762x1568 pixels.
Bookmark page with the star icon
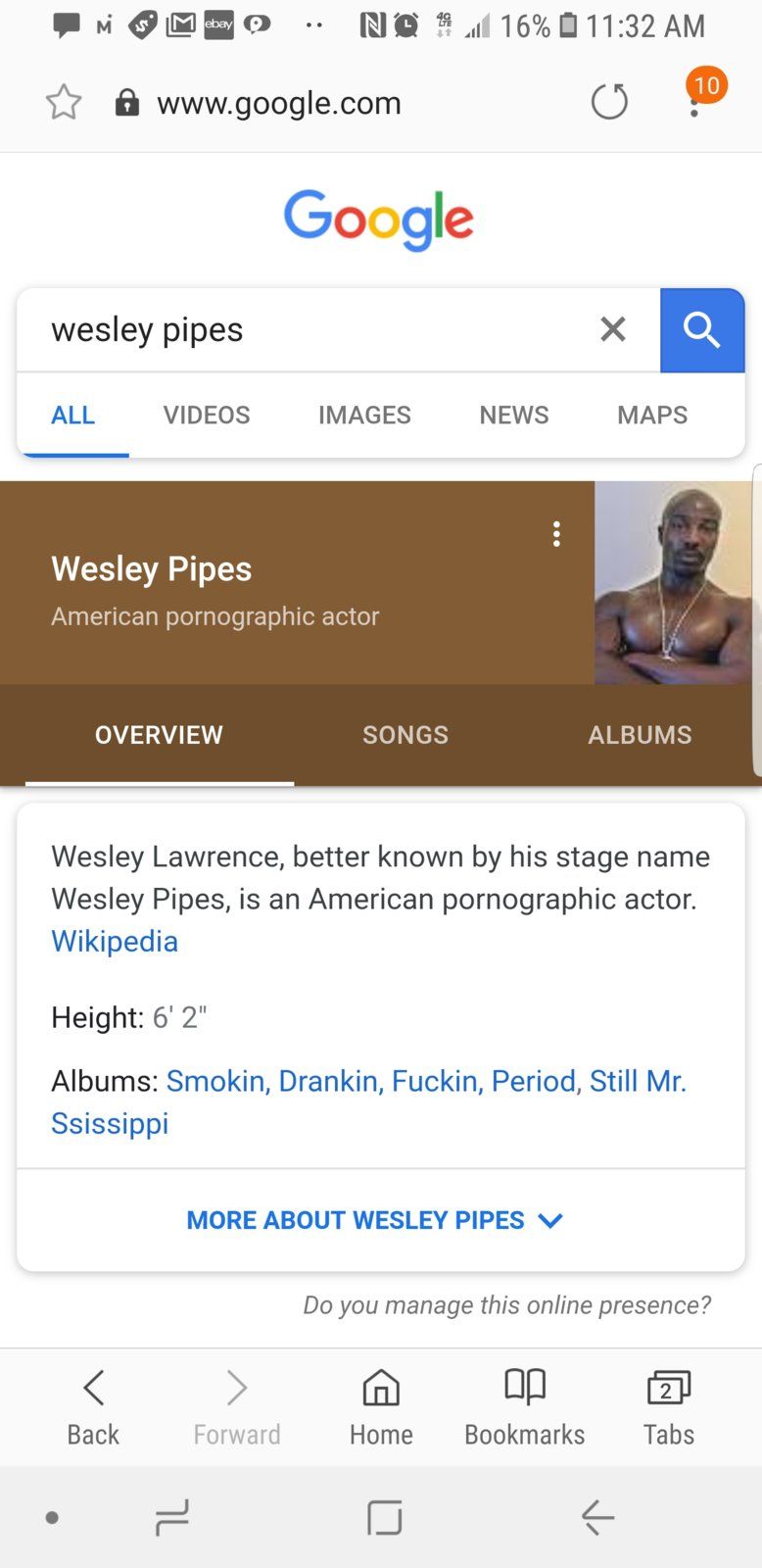[x=64, y=102]
